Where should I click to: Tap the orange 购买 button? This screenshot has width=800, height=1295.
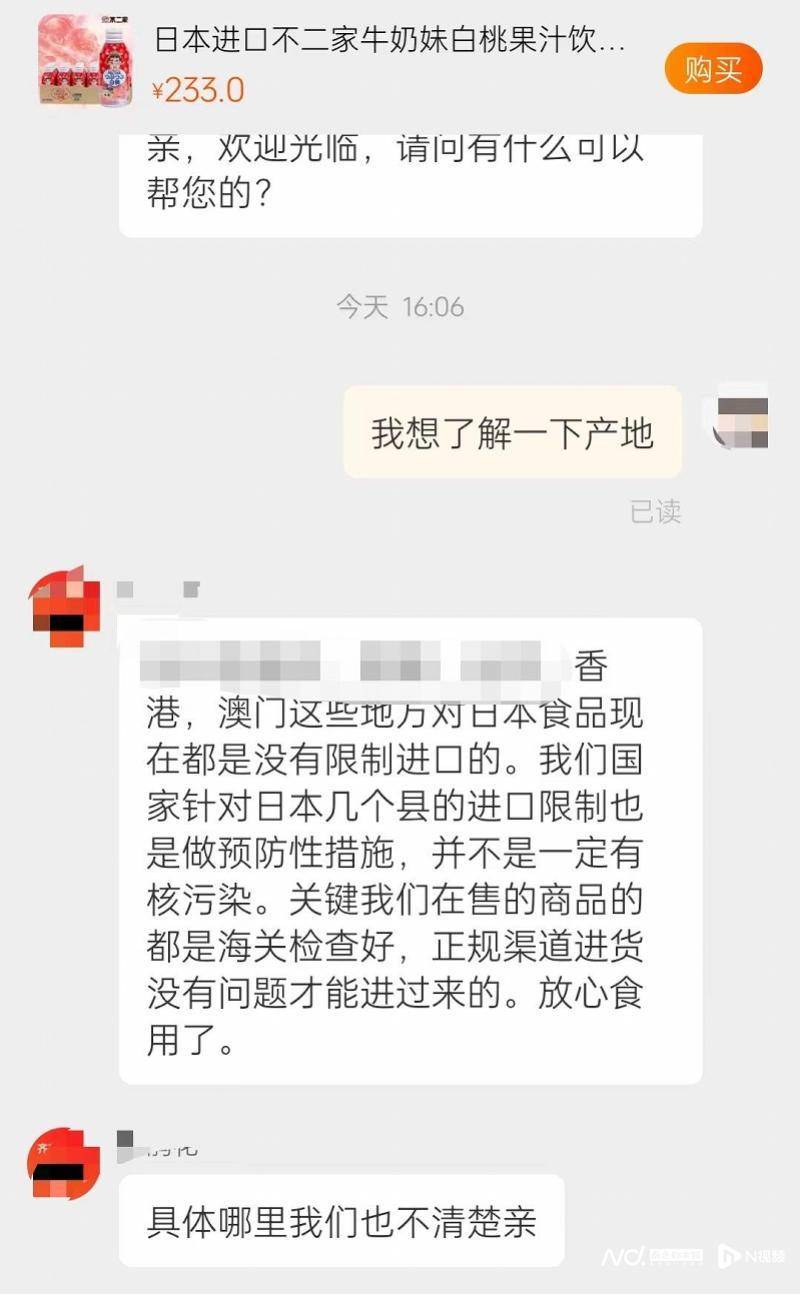coord(713,69)
